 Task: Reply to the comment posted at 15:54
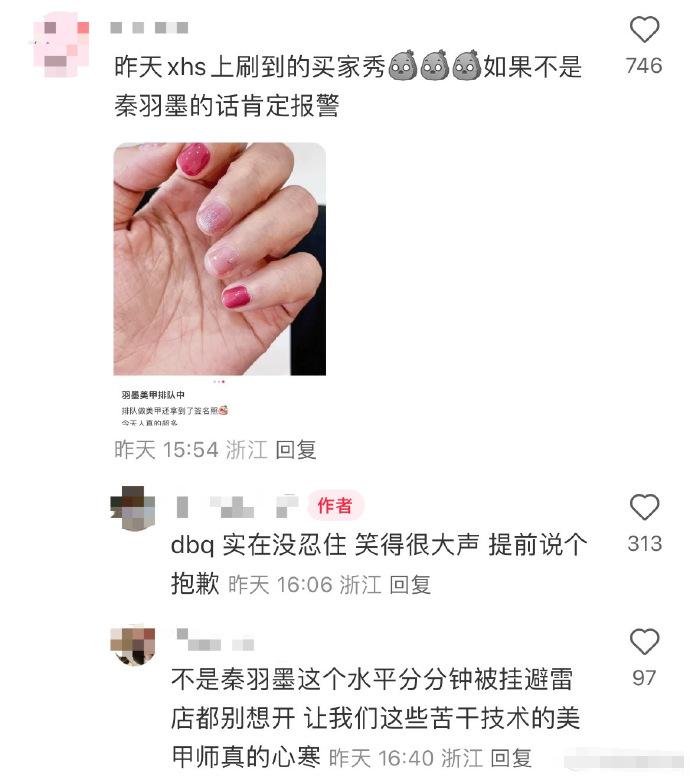tap(296, 450)
